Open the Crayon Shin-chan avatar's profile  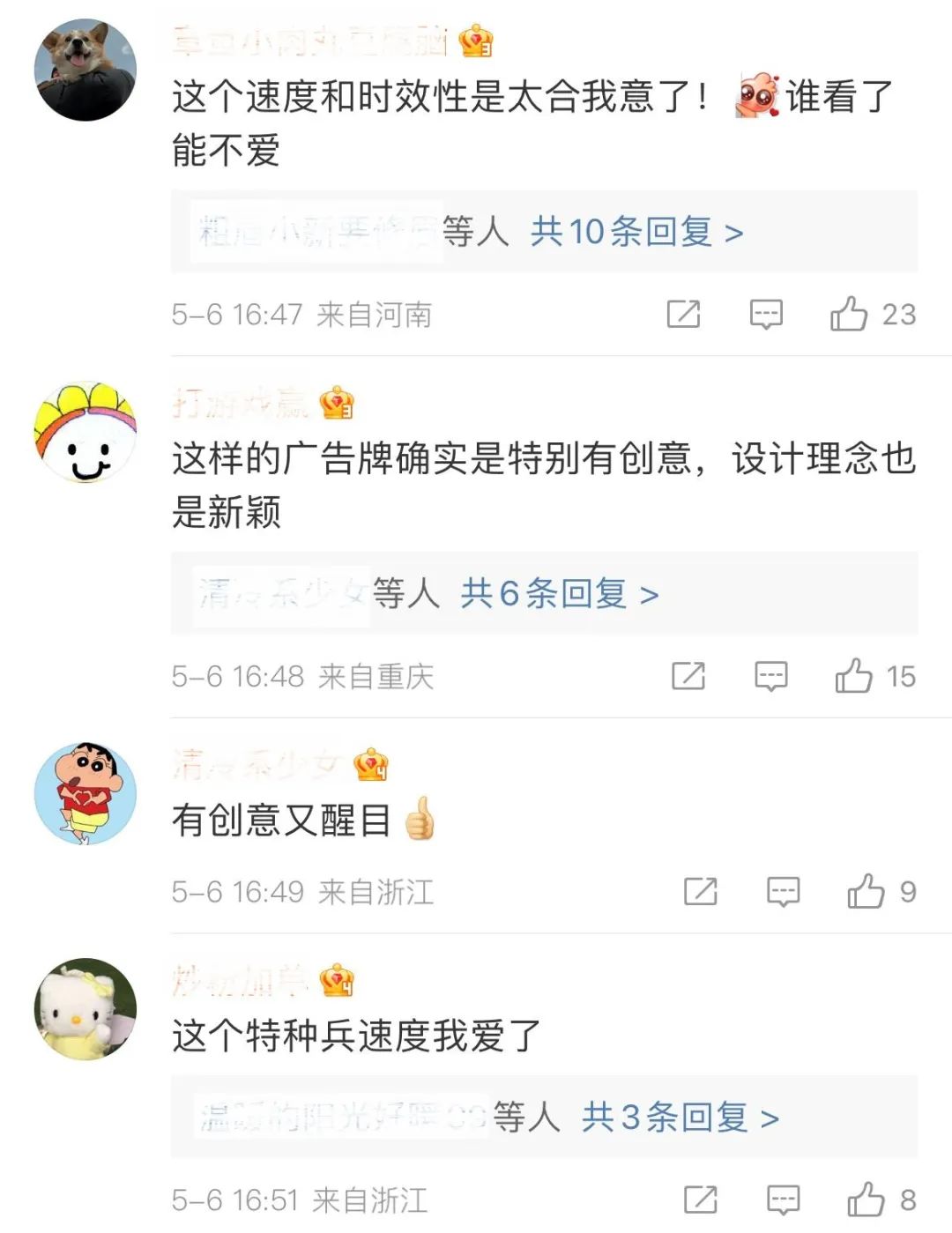click(x=86, y=793)
